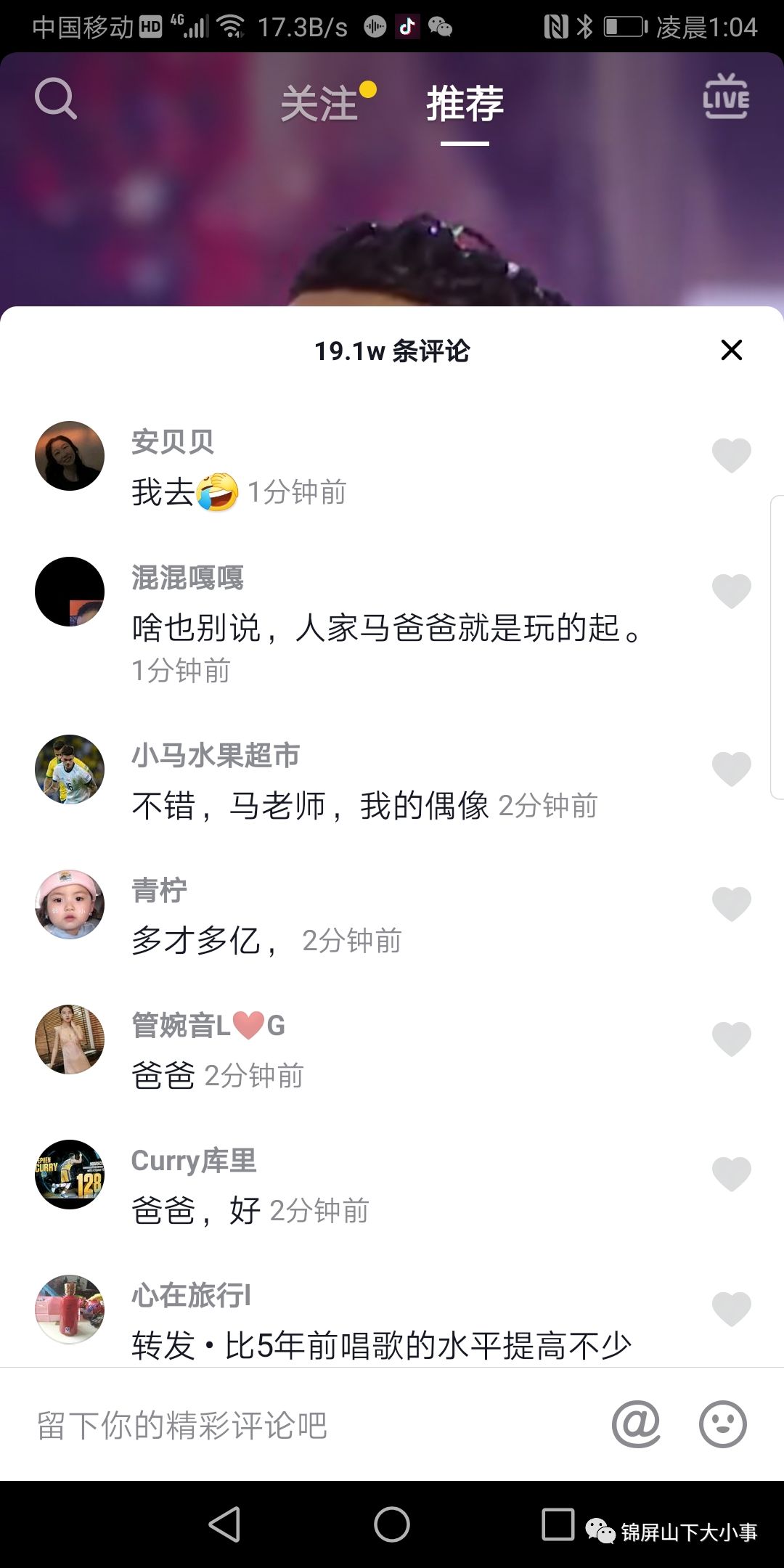Like 混混嘎嘎's comment

coord(731,591)
